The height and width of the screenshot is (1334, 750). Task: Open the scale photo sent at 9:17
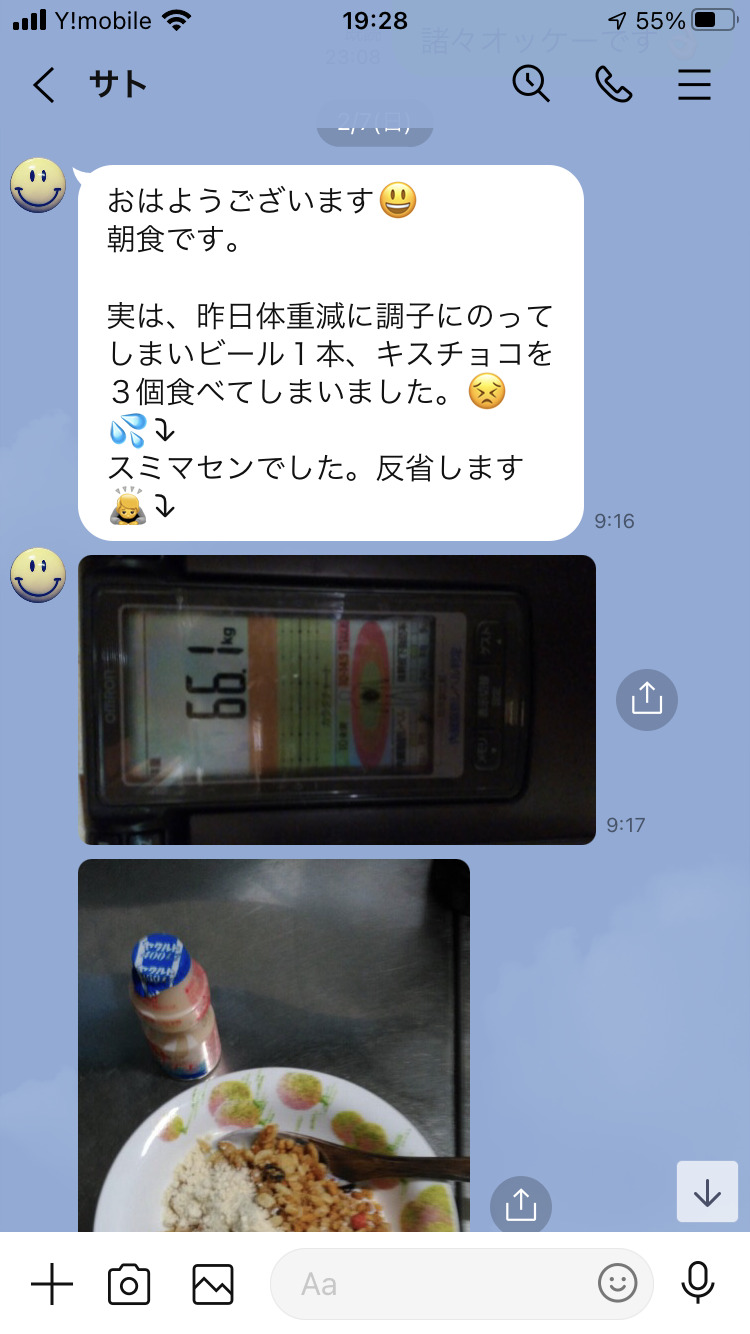pos(336,699)
